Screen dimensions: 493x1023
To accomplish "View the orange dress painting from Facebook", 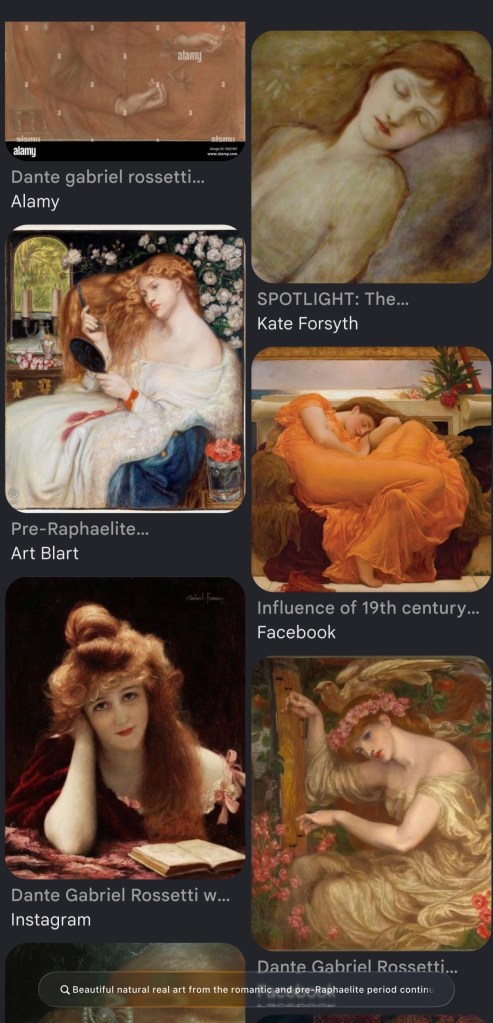I will 371,469.
